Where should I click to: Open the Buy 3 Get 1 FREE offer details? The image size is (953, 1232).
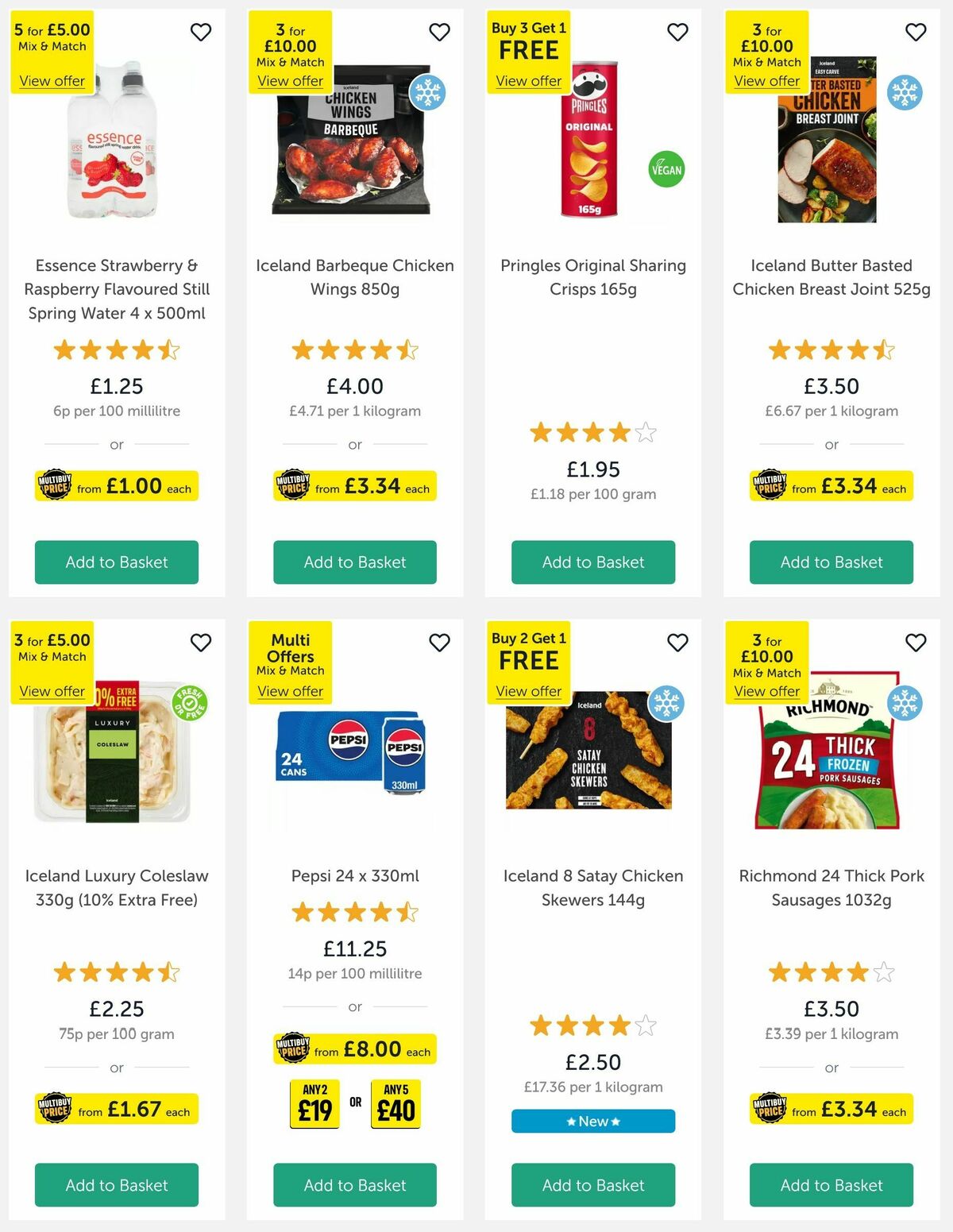click(x=528, y=81)
